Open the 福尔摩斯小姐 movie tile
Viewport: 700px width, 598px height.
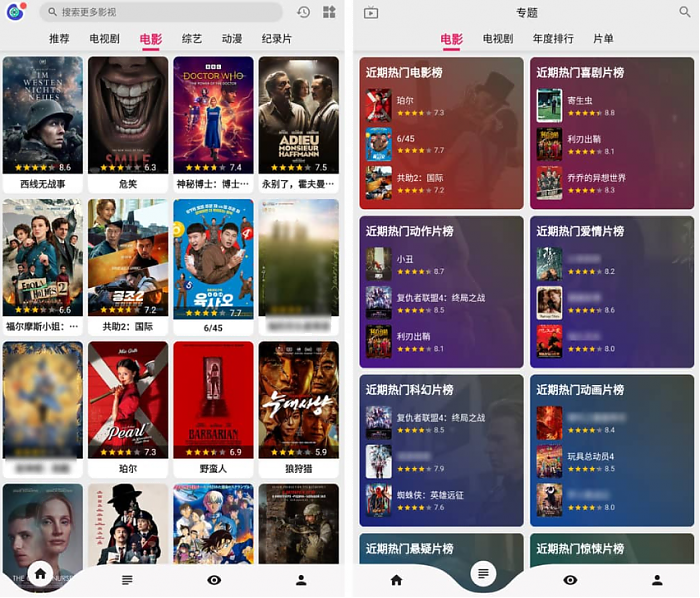[x=43, y=258]
